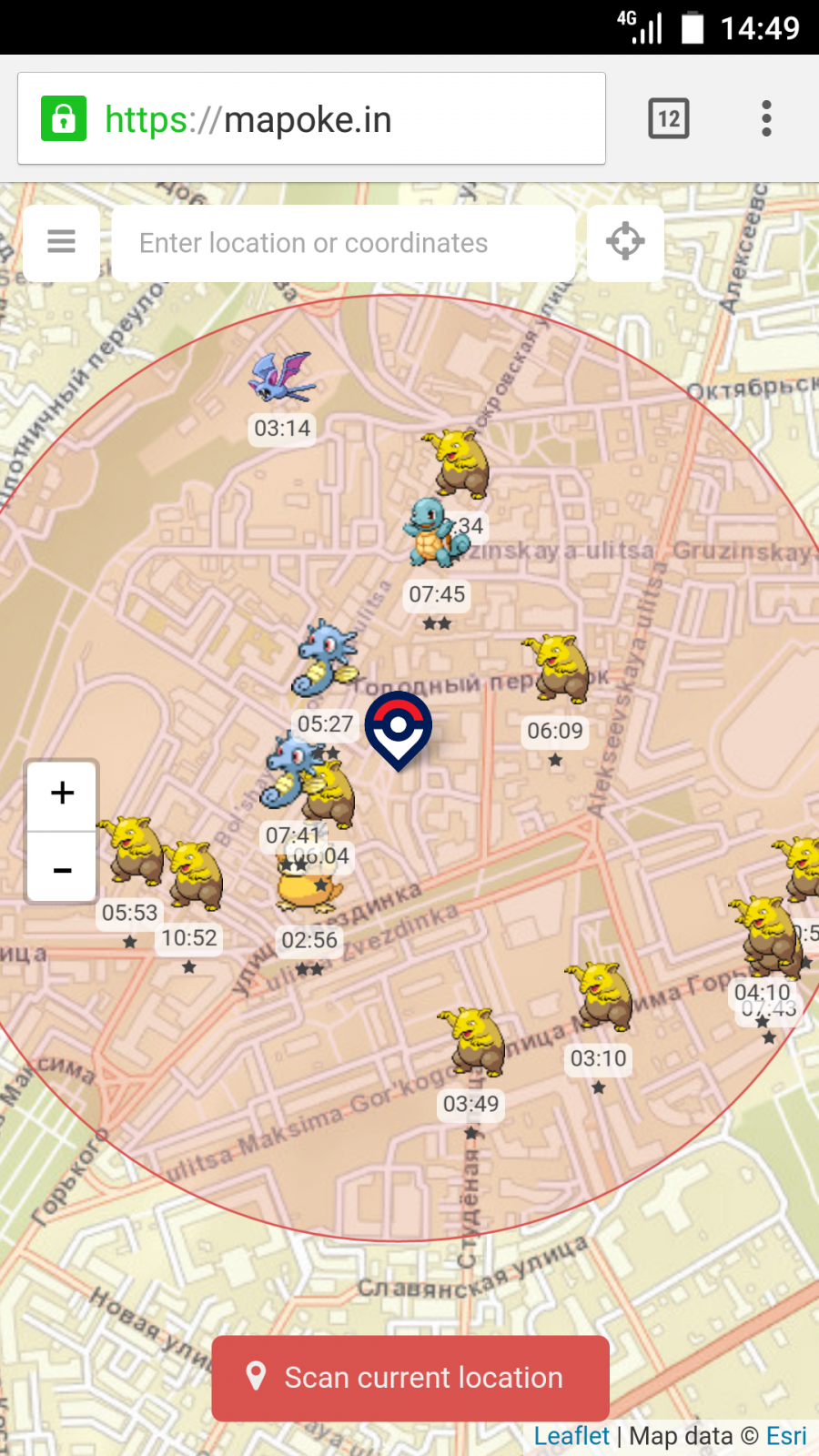
Task: Zoom in with the plus button
Action: [62, 794]
